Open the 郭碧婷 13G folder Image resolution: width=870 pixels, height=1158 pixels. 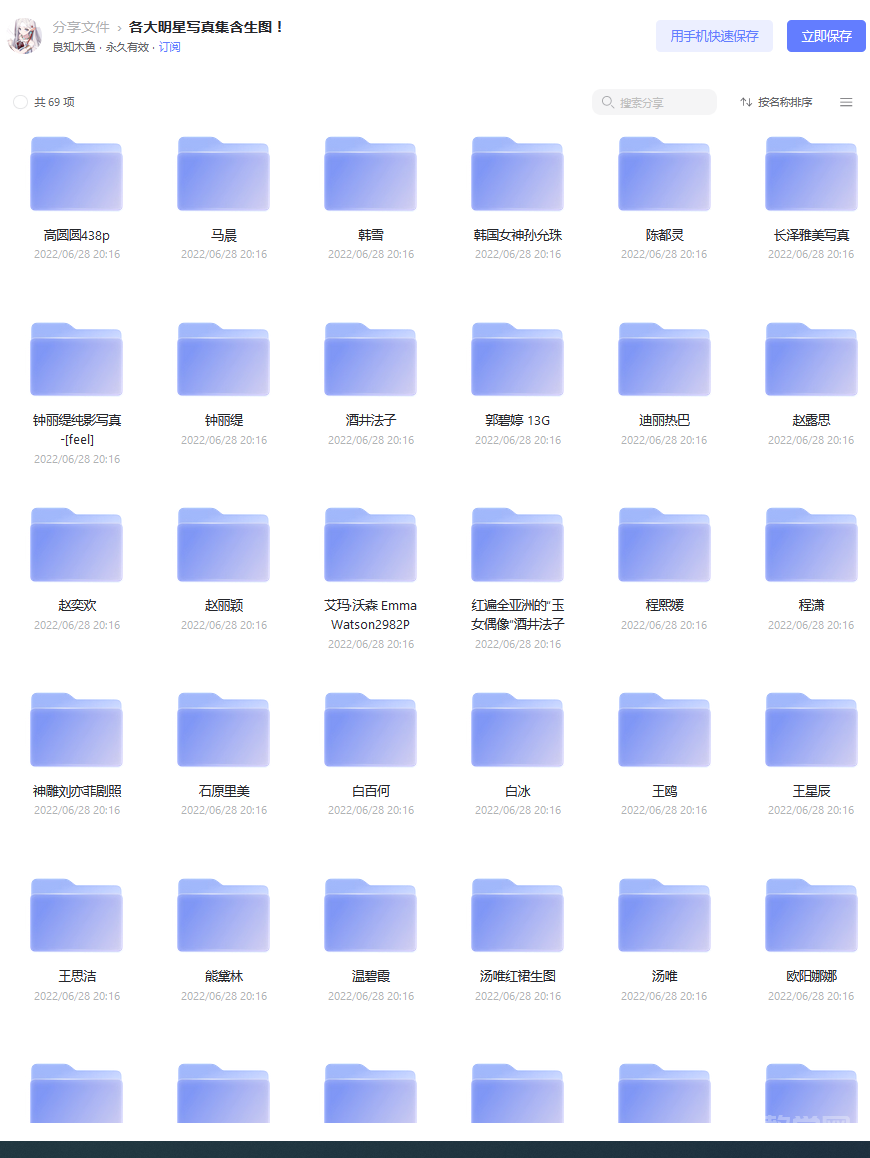[517, 360]
